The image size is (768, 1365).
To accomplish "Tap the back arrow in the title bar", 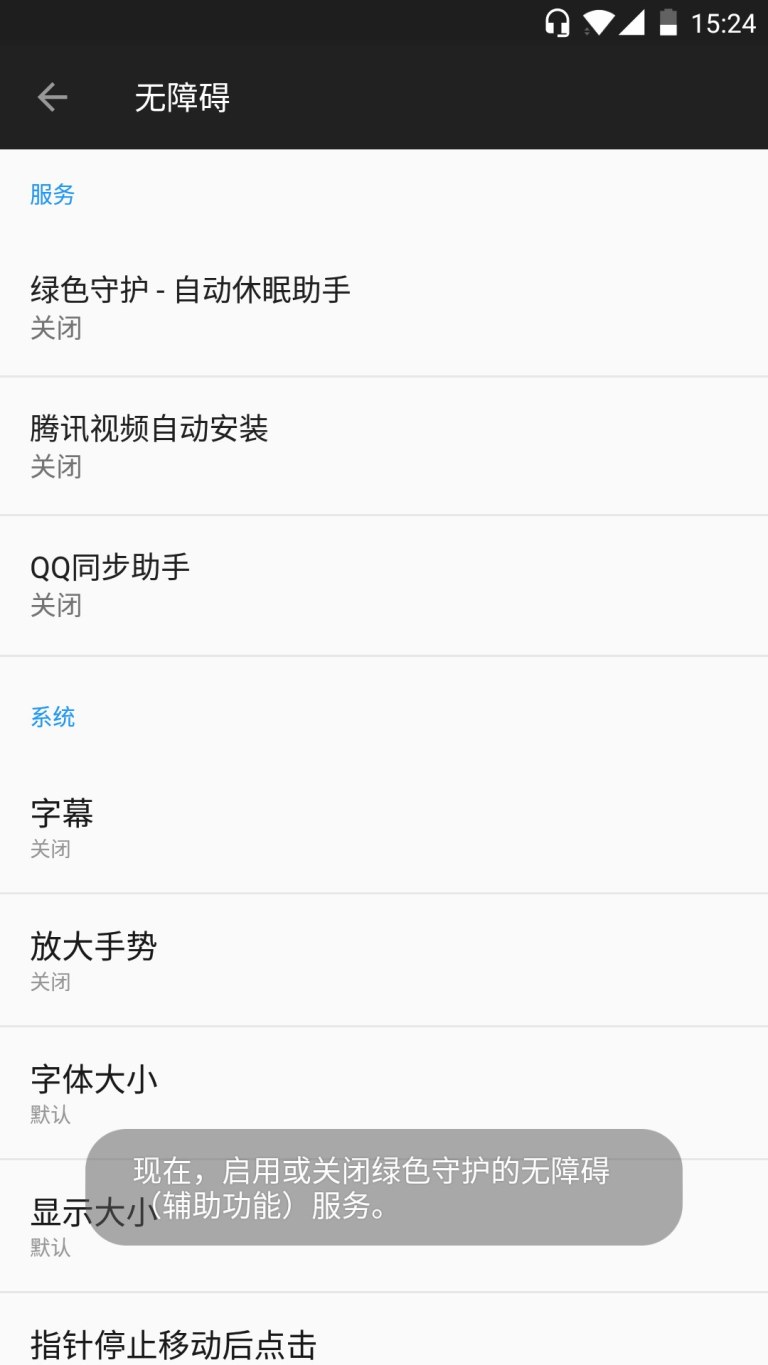I will [51, 96].
